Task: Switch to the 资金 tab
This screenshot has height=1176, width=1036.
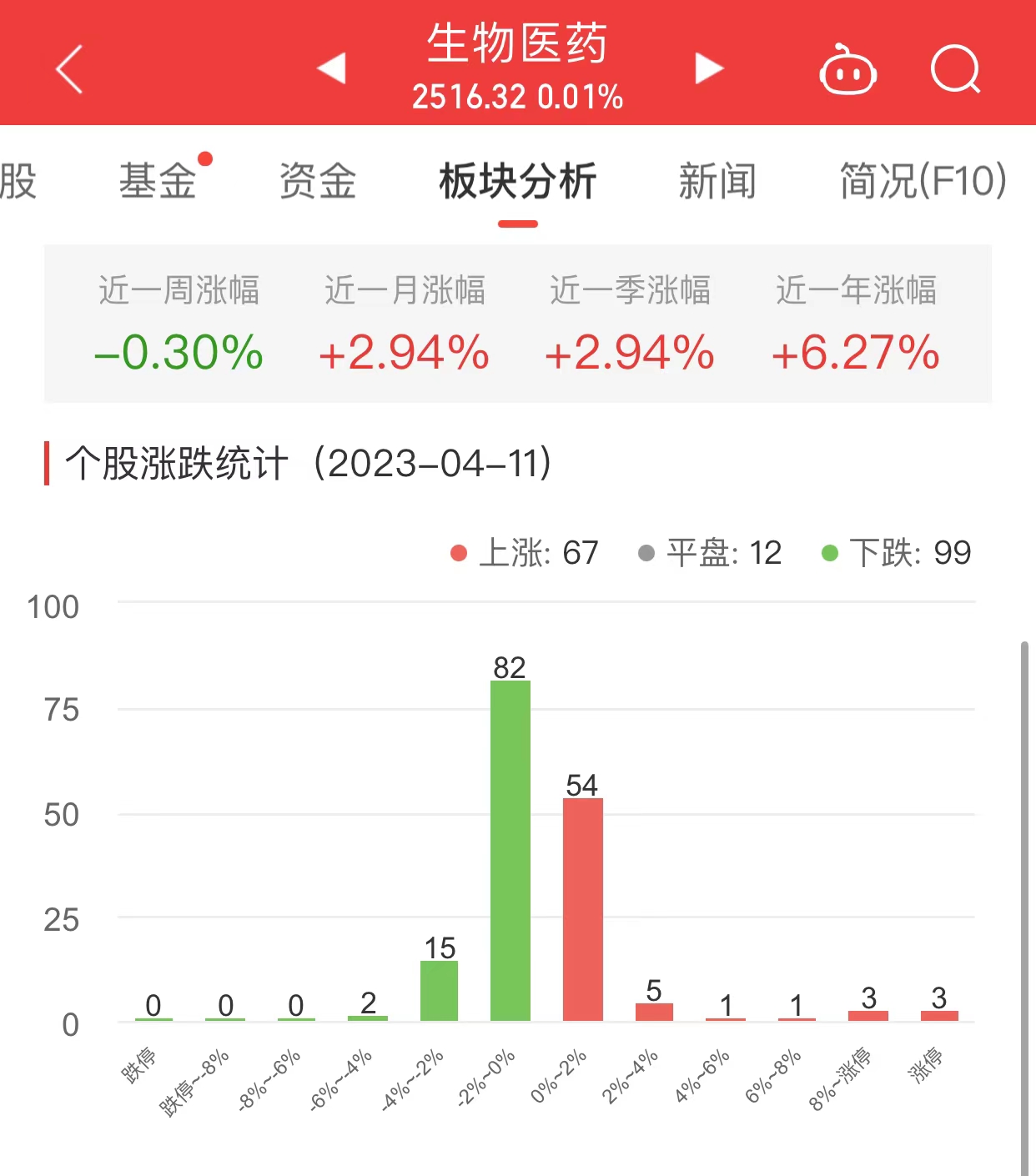Action: 318,181
